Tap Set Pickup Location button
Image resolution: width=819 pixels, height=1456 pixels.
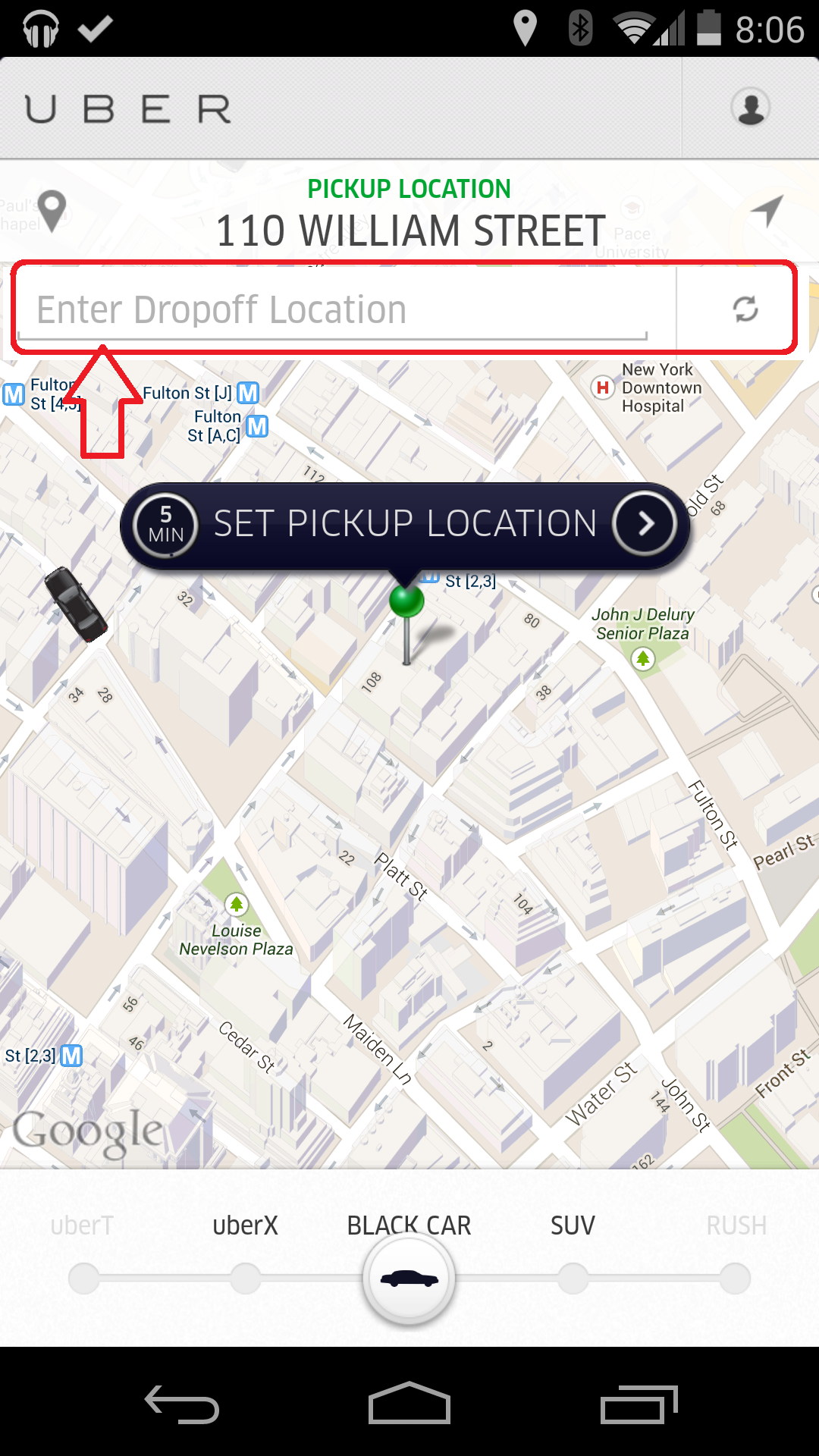404,525
